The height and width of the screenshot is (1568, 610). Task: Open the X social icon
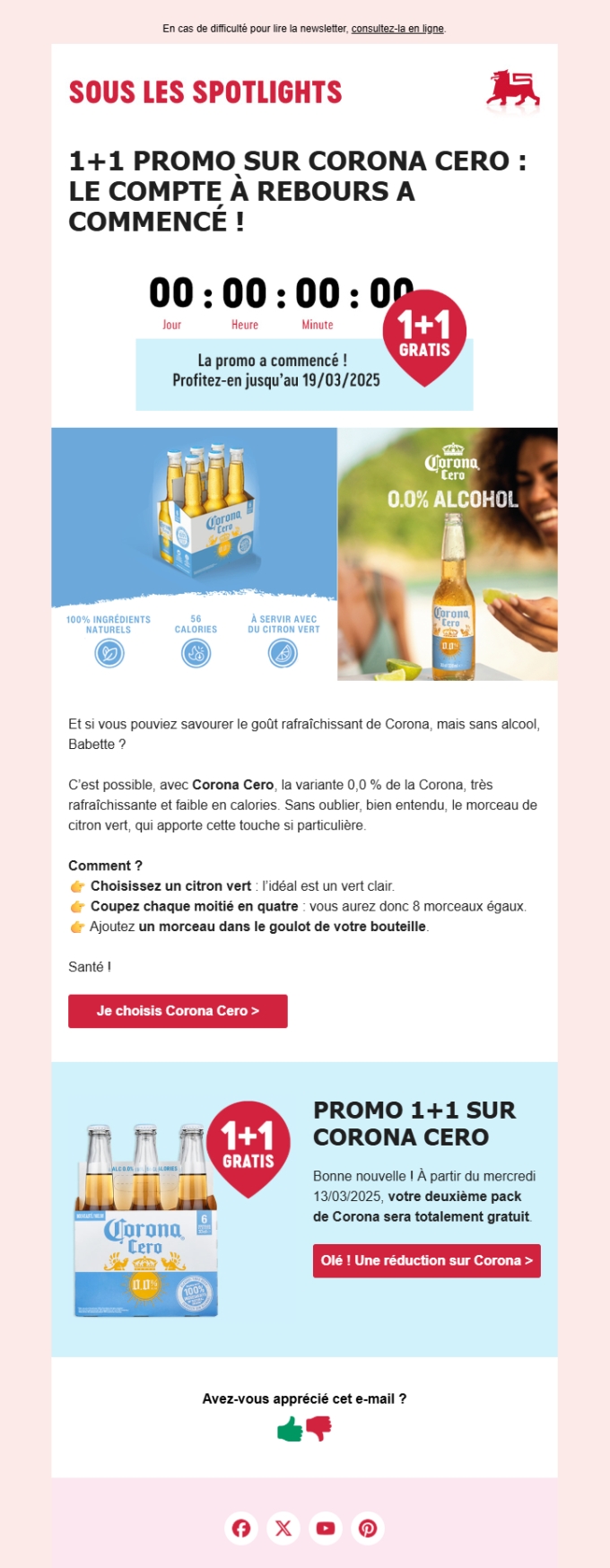283,1528
